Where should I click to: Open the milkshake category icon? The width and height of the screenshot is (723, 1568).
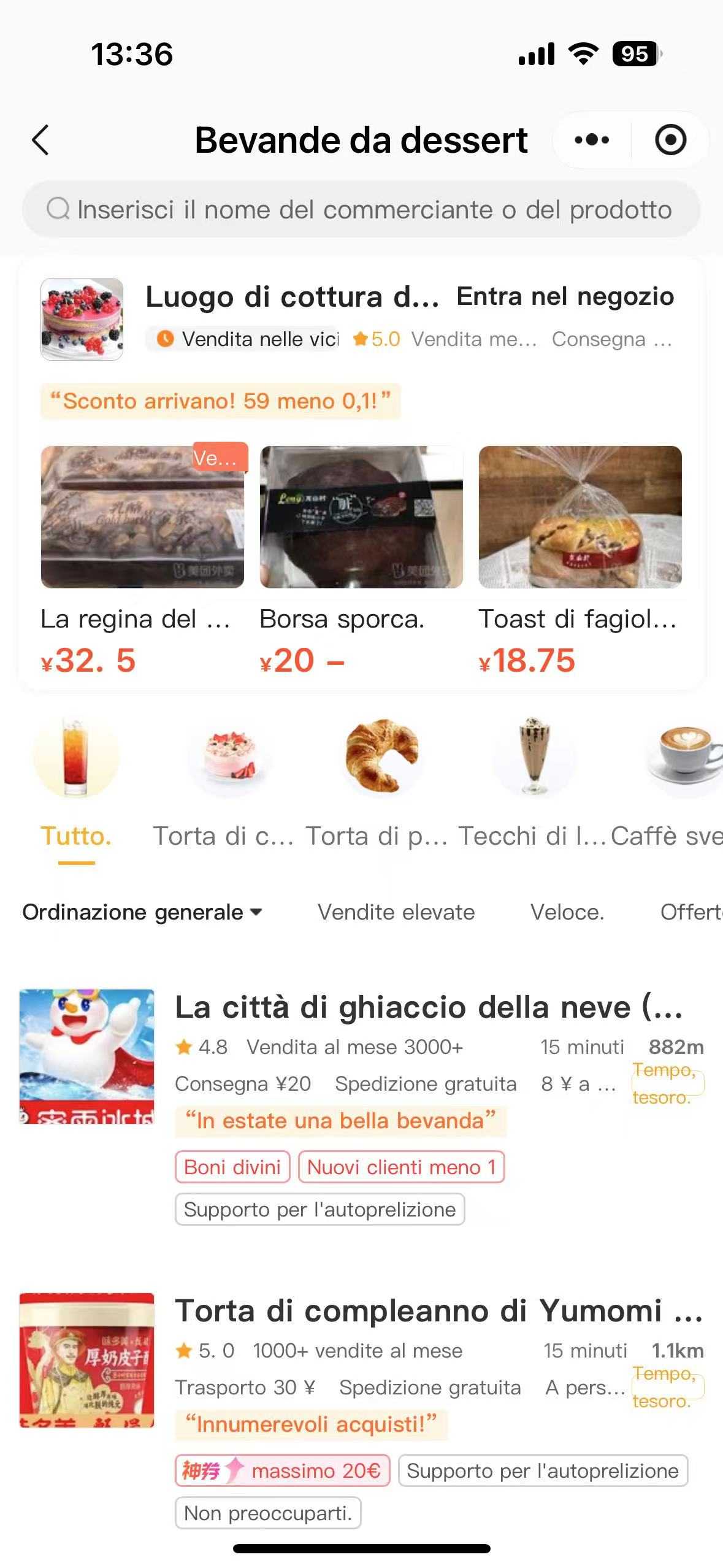(x=535, y=759)
